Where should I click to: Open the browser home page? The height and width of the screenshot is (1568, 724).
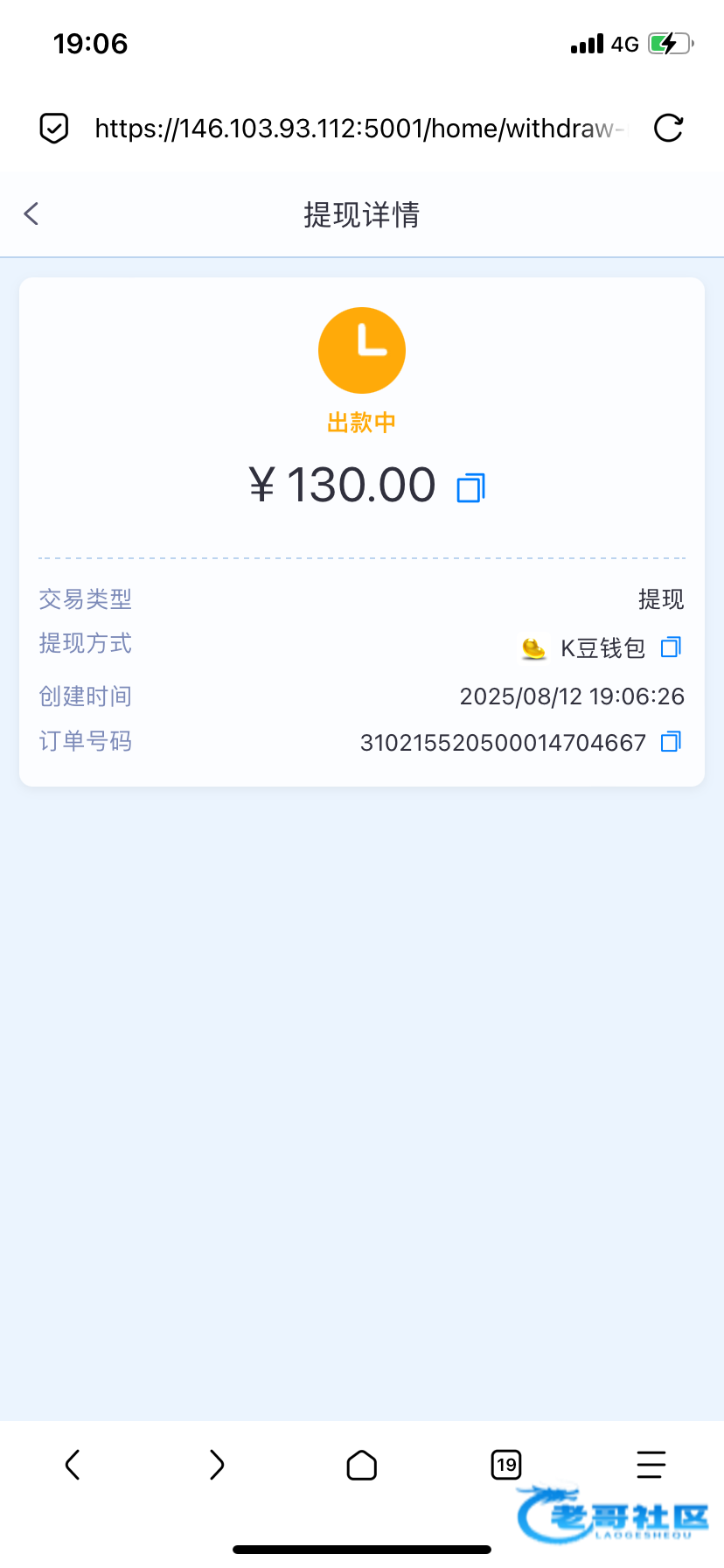tap(362, 1465)
